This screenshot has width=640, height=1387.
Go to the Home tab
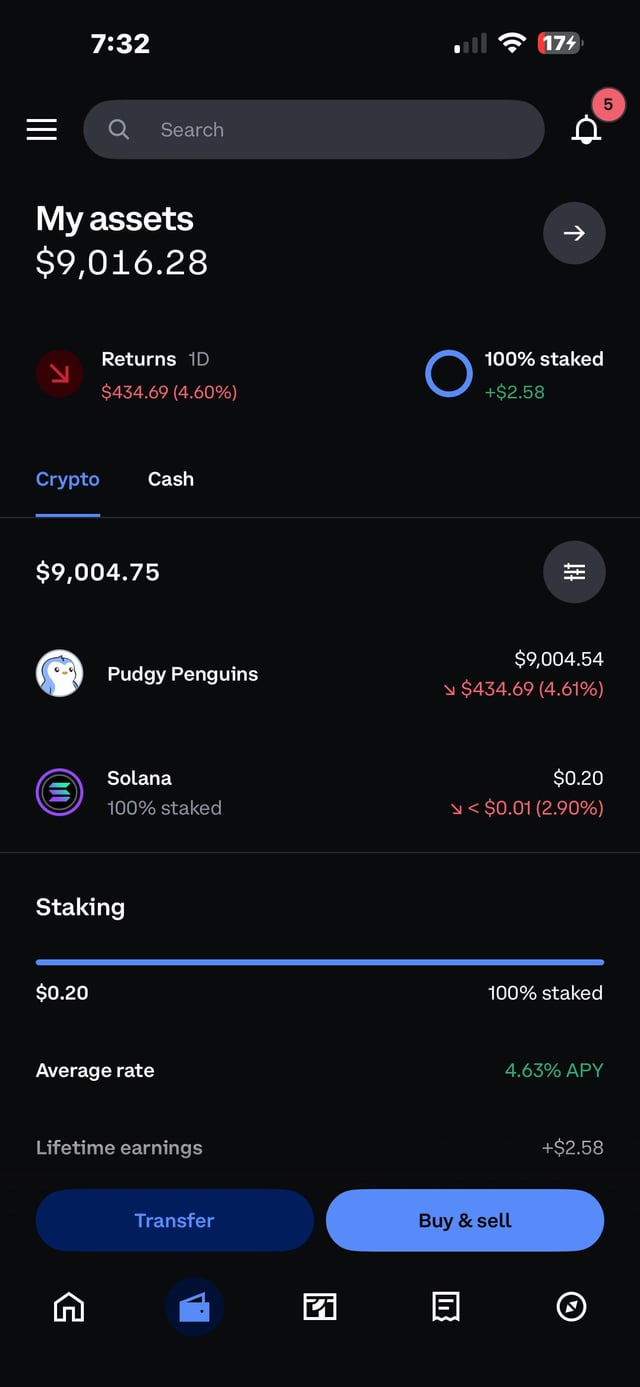(x=69, y=1306)
